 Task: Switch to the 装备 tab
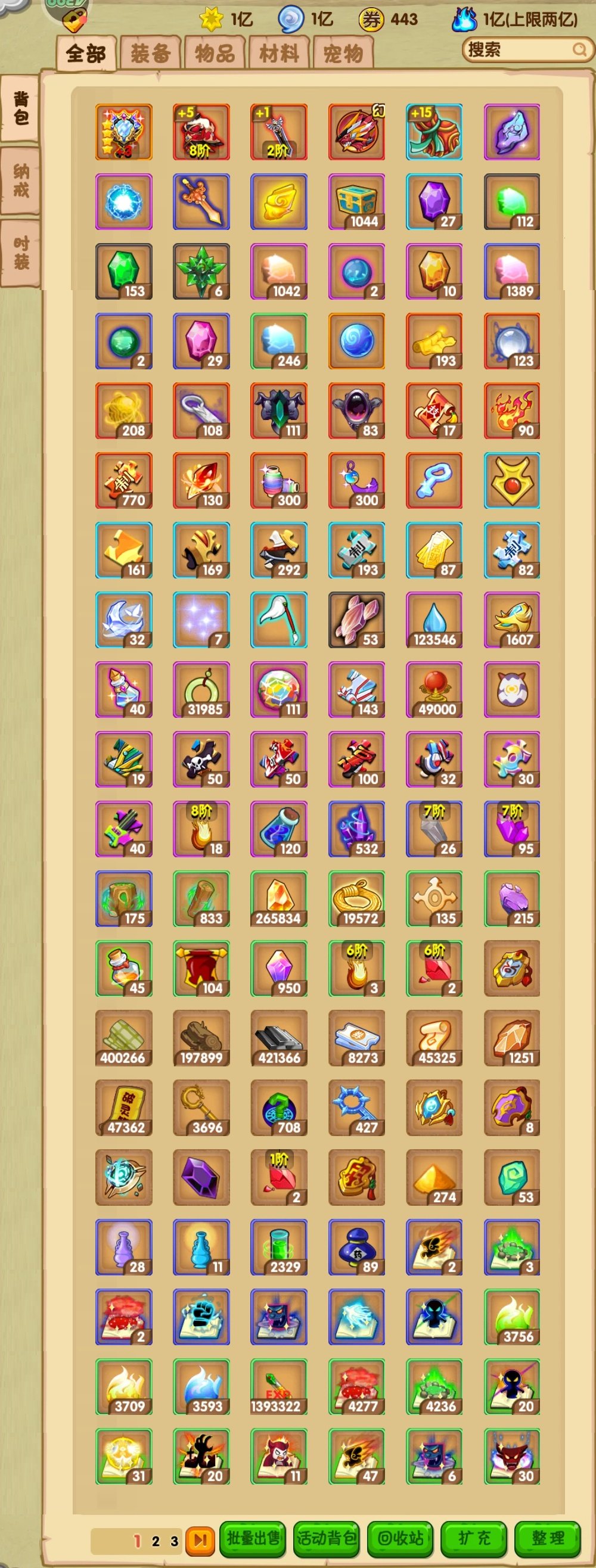tap(150, 54)
